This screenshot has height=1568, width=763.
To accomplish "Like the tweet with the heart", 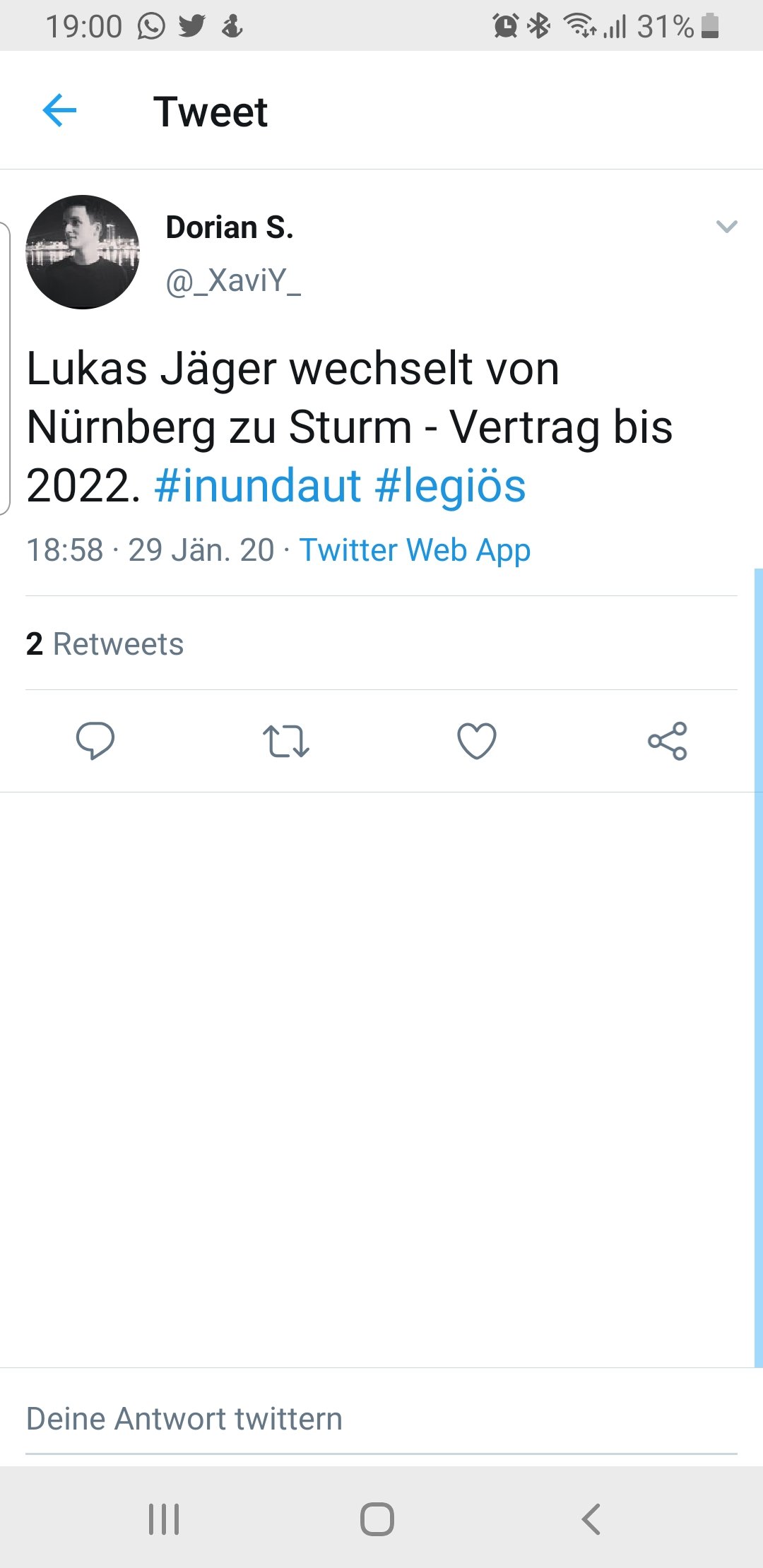I will click(477, 741).
